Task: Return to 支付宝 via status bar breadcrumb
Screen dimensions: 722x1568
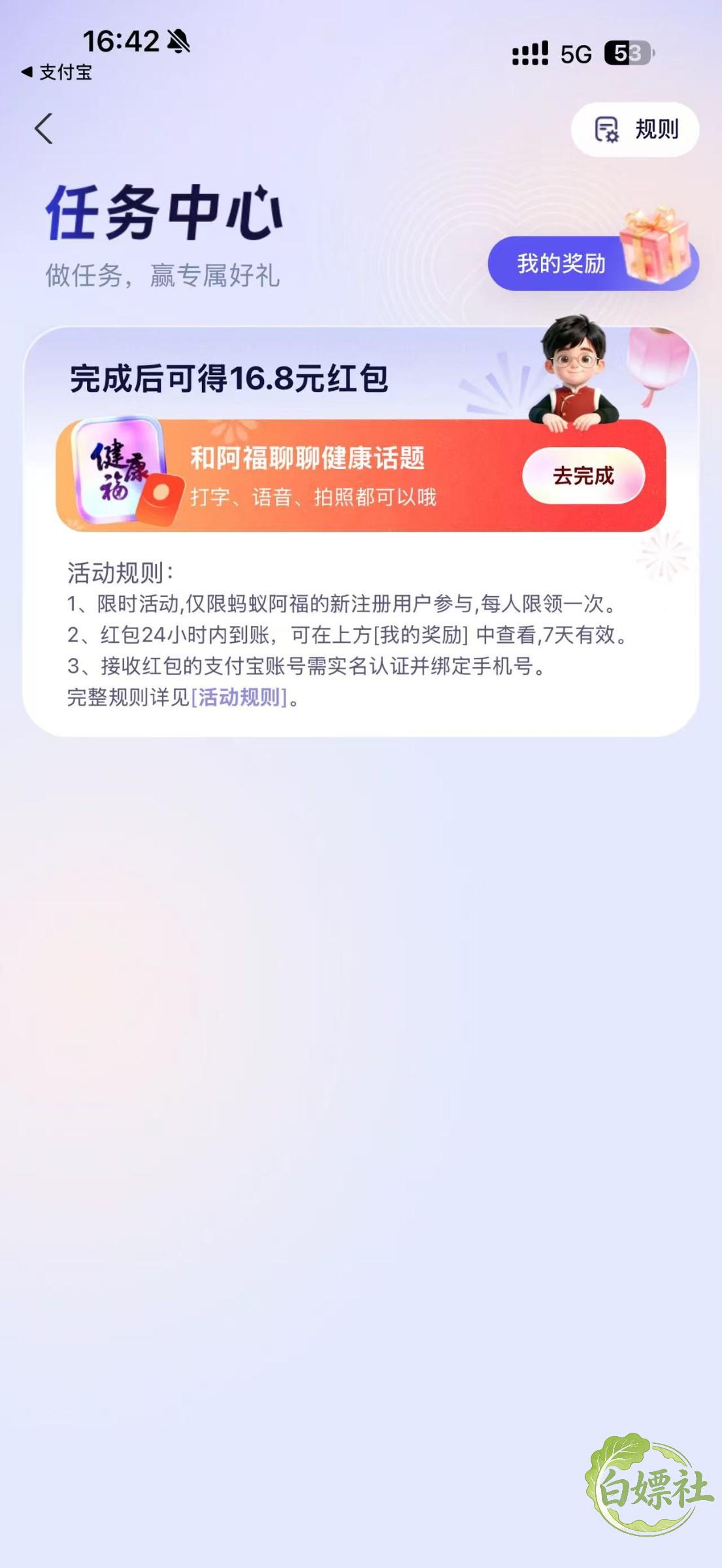Action: [56, 72]
